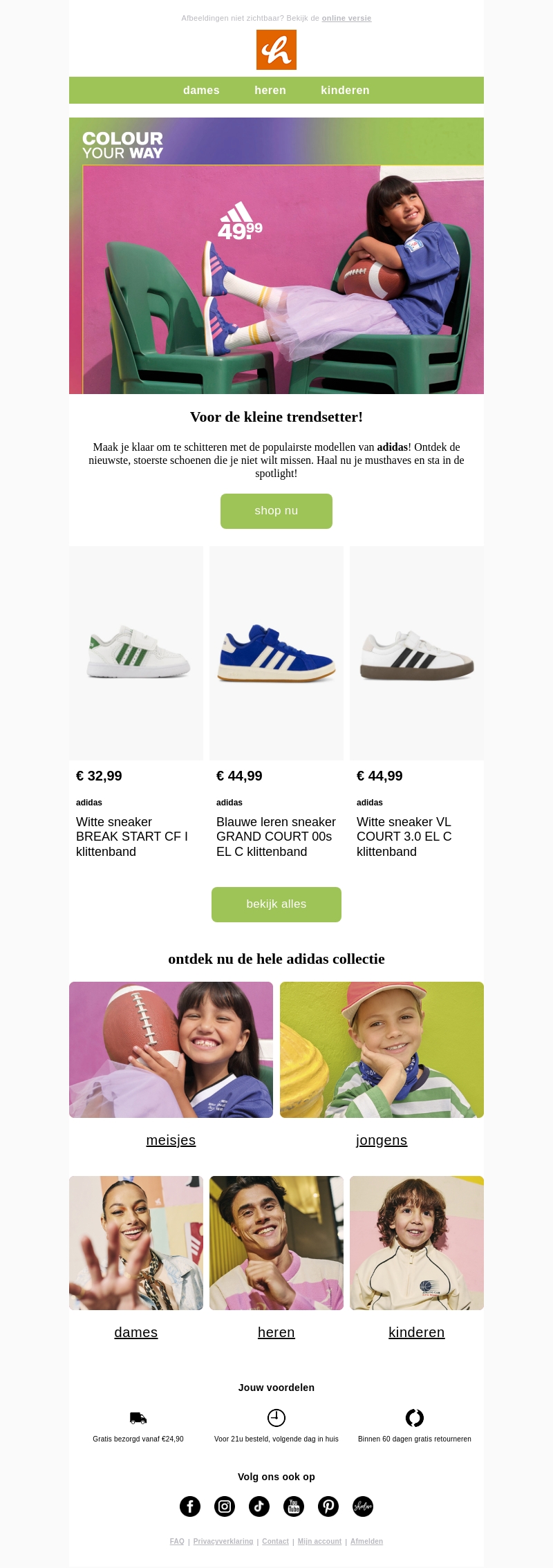Select dames in the green navigation bar
Screen dimensions: 553x1568
[x=201, y=91]
